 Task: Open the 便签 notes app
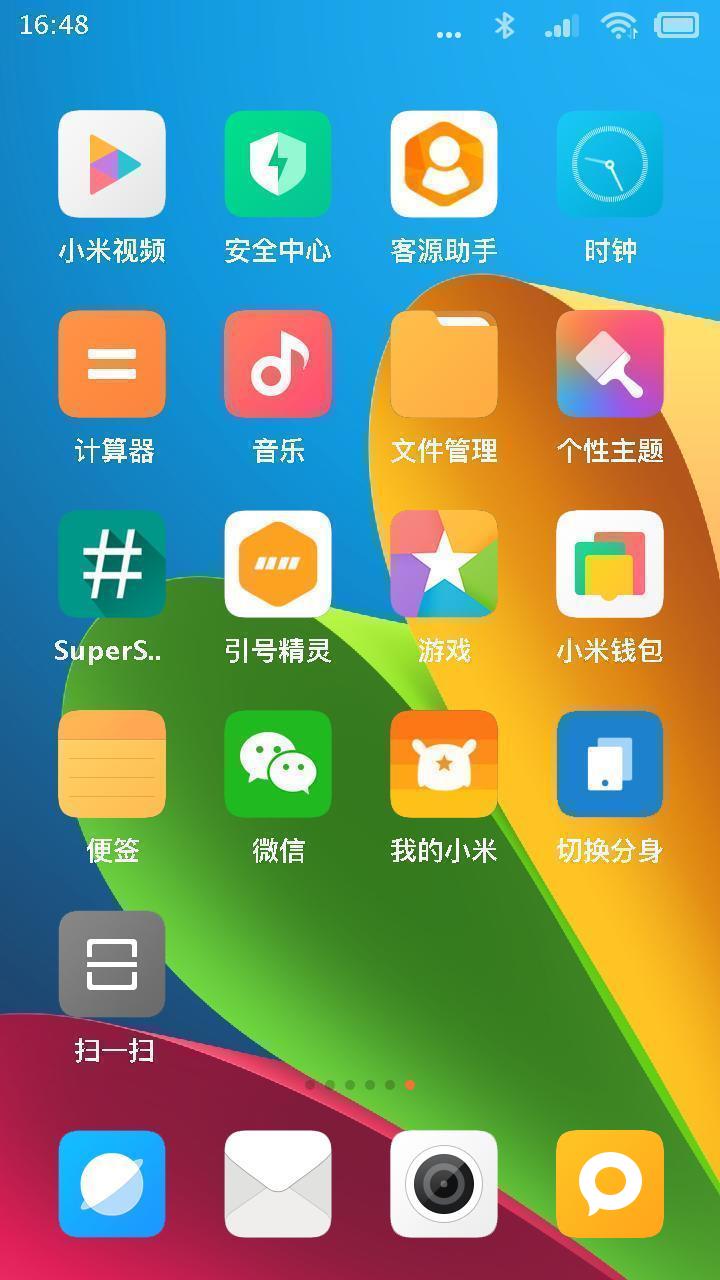pos(111,763)
